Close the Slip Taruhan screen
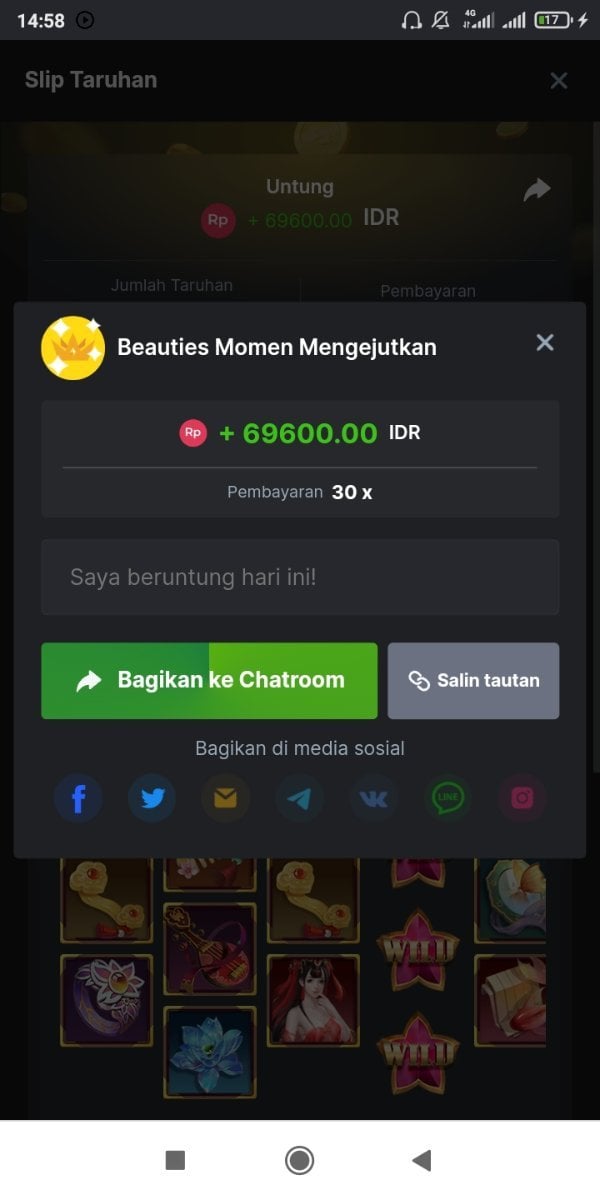 click(559, 81)
